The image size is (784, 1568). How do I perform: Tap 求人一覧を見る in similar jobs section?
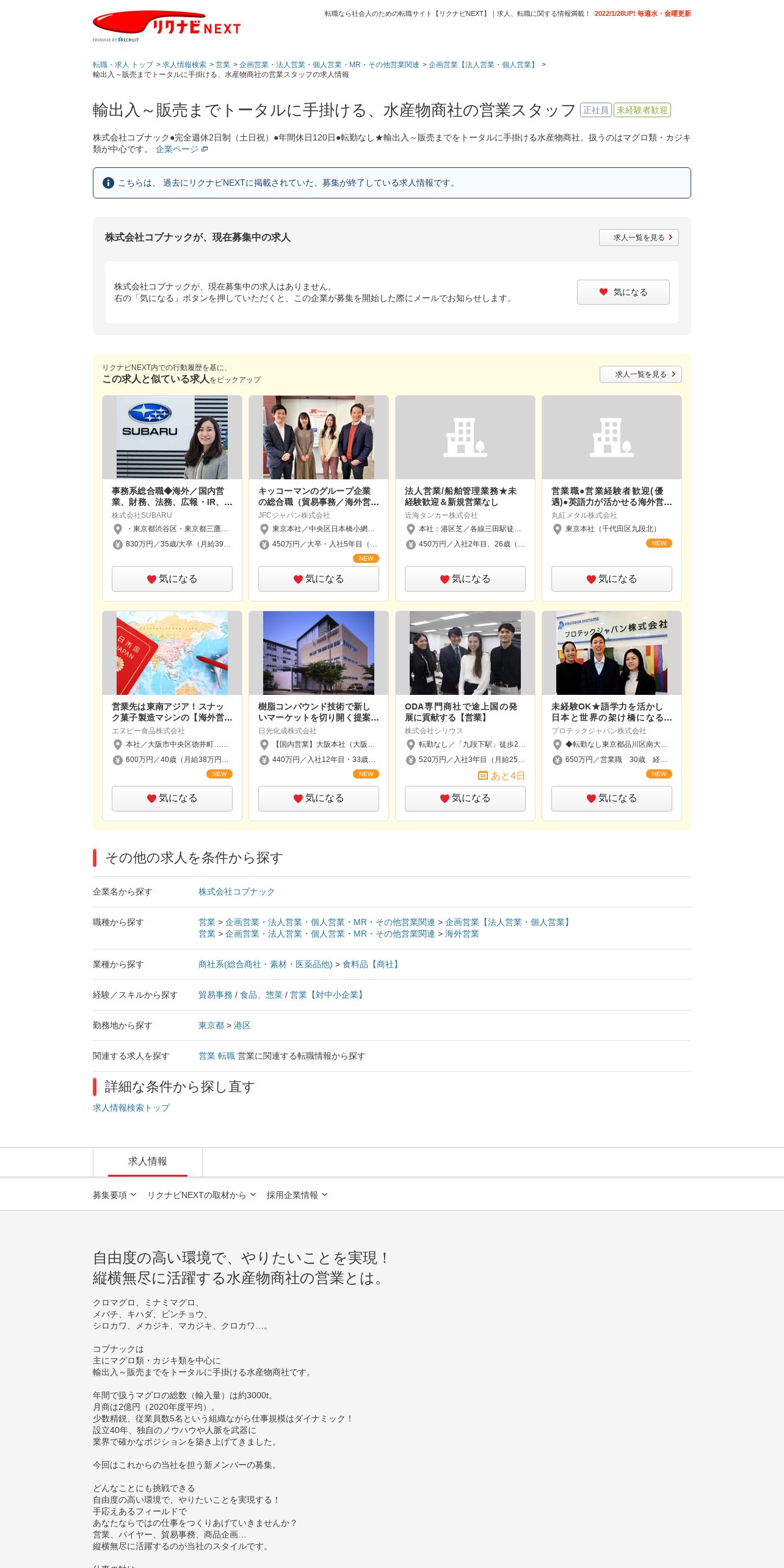(x=641, y=374)
